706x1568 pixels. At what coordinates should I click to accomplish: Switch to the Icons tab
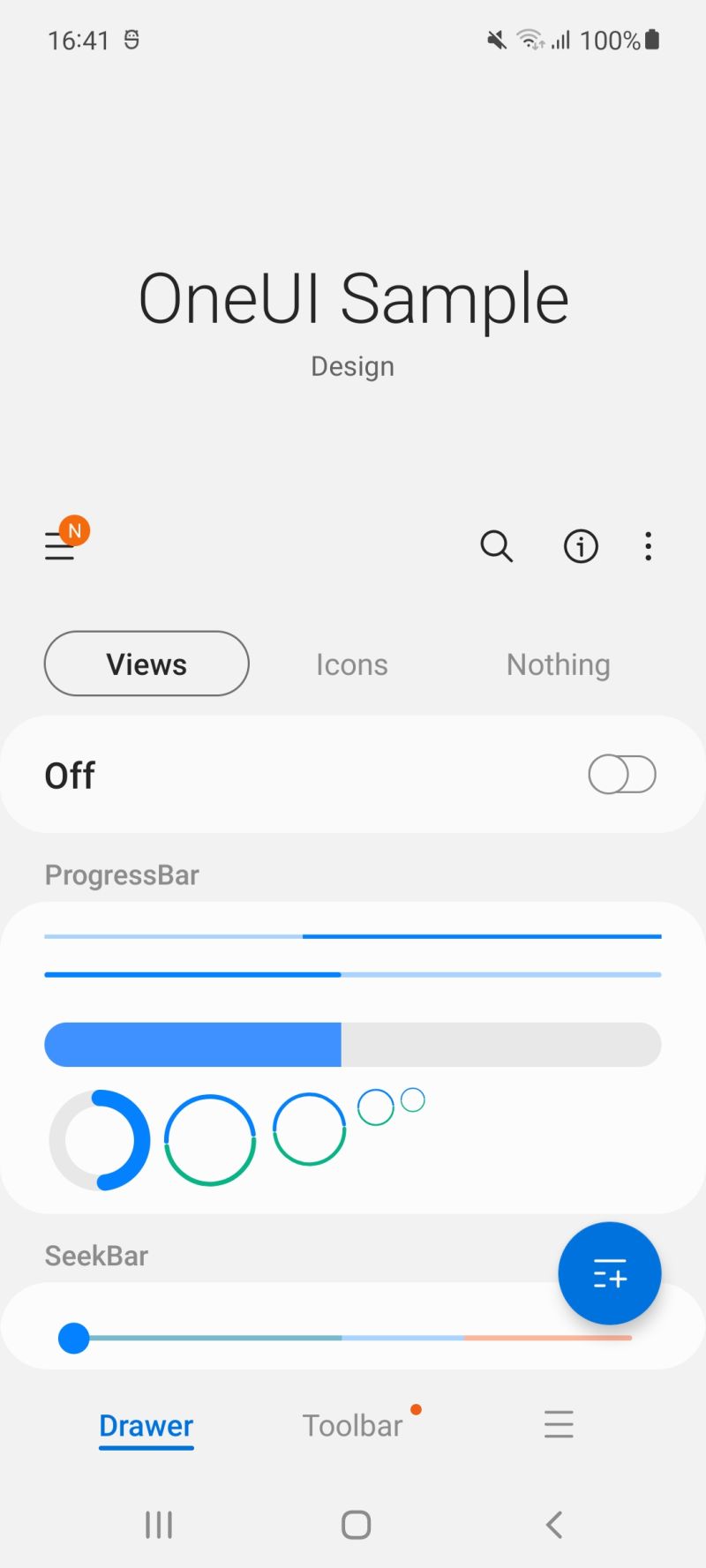(x=351, y=664)
